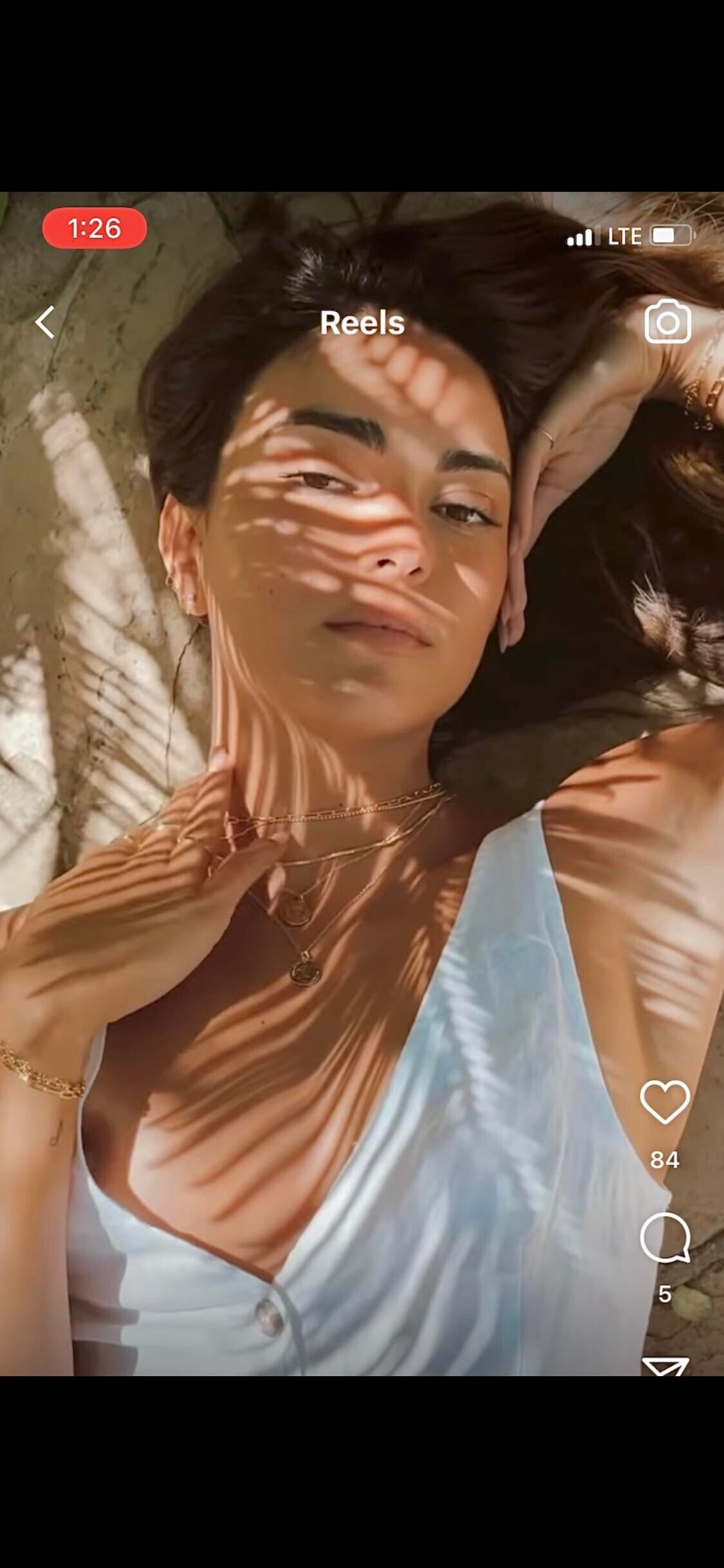Share this reel via the paper plane icon
Image resolution: width=724 pixels, height=1568 pixels.
pos(665,1366)
